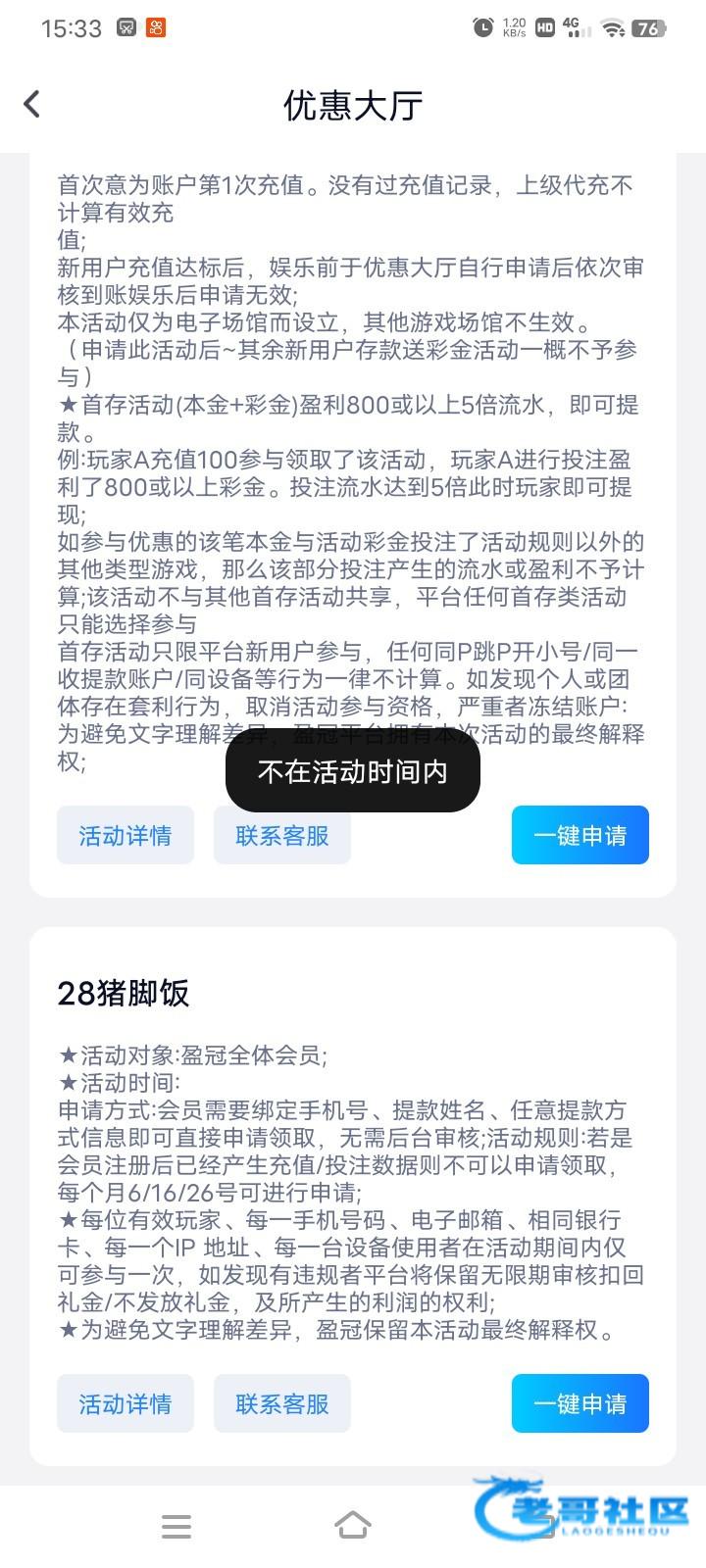The width and height of the screenshot is (706, 1568).
Task: Open the system recent apps menu
Action: pos(176,1526)
